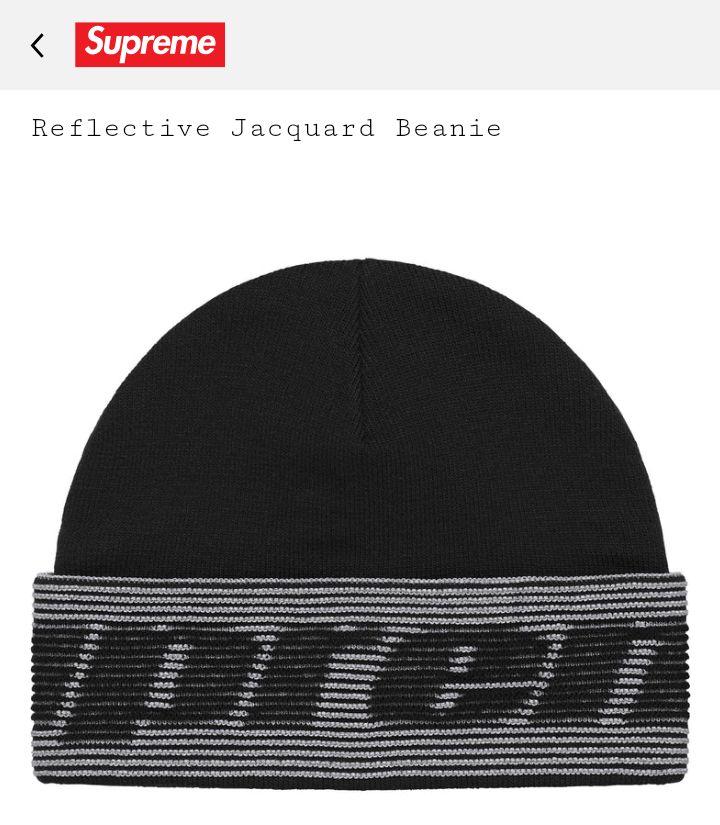Open the Reflective Jacquard Beanie product image

[362, 520]
